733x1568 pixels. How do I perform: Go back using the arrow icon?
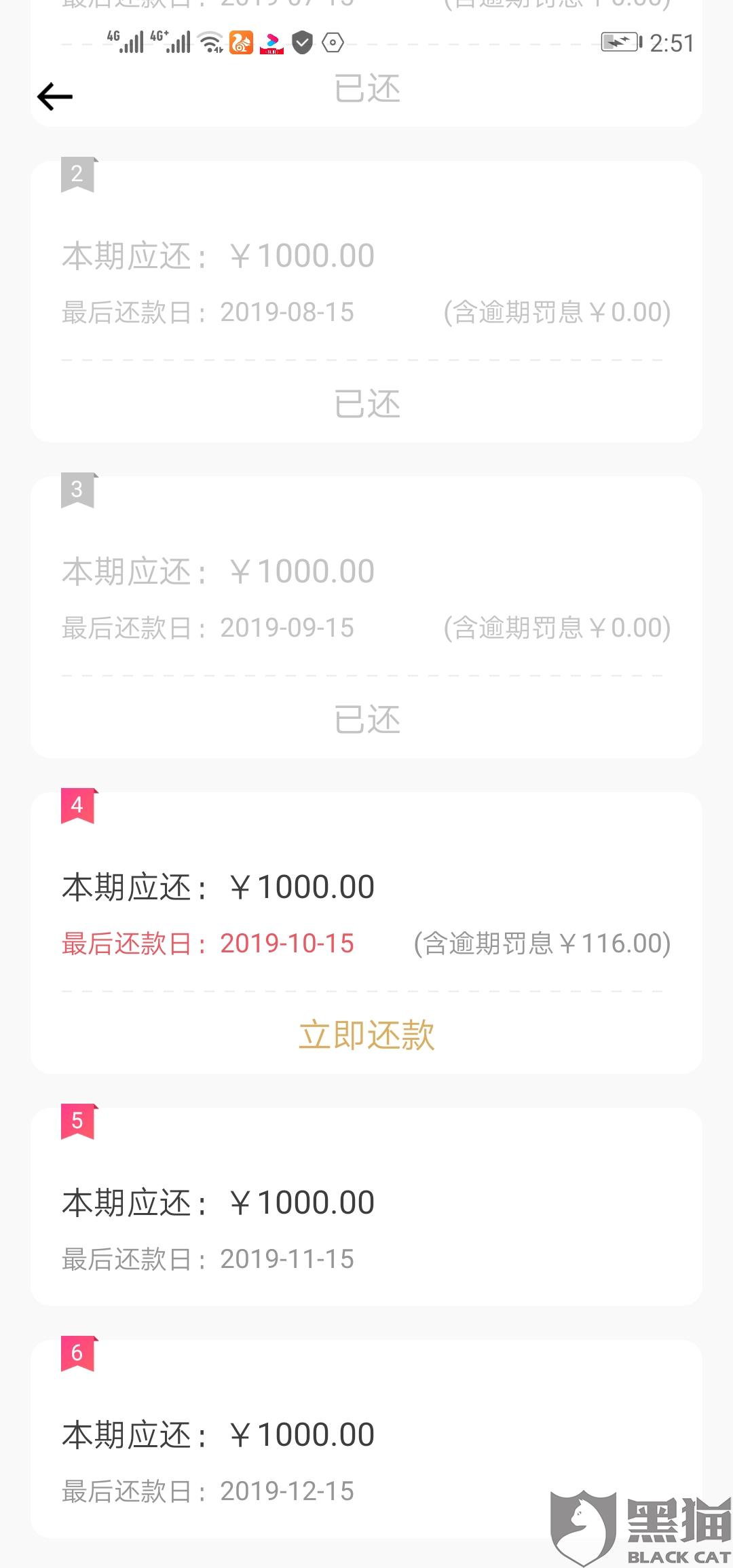click(55, 96)
